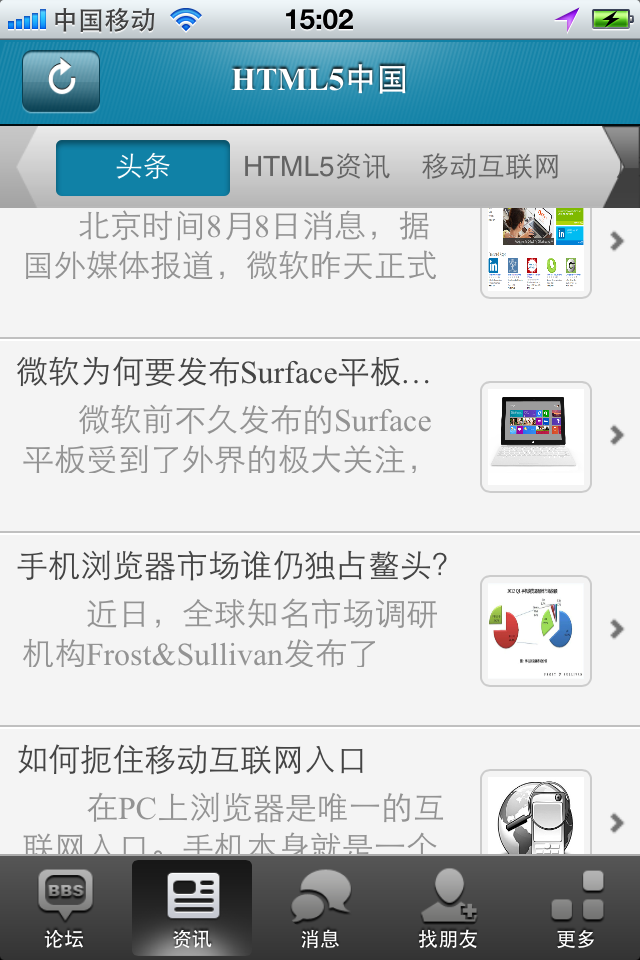Viewport: 640px width, 960px height.
Task: Switch to 找朋友 tab
Action: pos(448,908)
